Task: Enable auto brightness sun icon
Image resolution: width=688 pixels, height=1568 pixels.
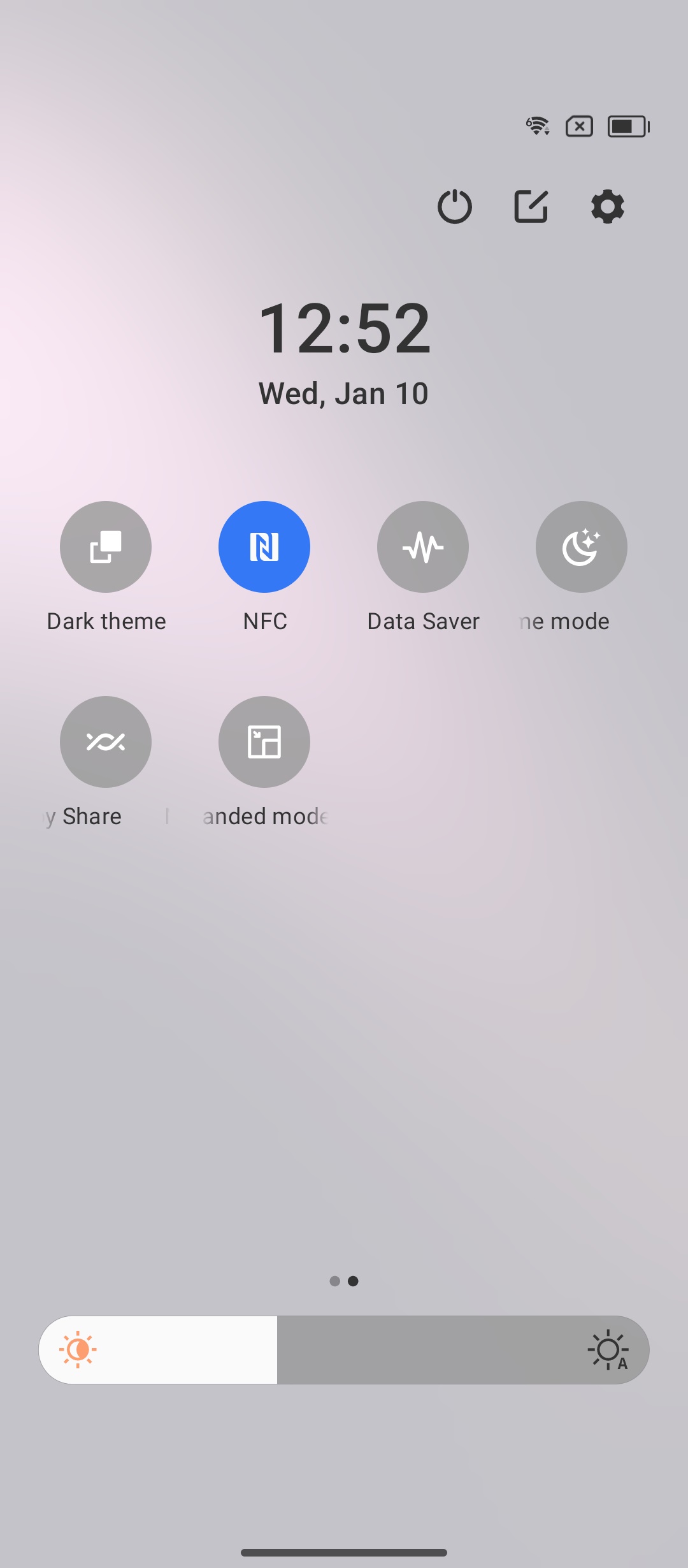Action: click(x=608, y=1349)
